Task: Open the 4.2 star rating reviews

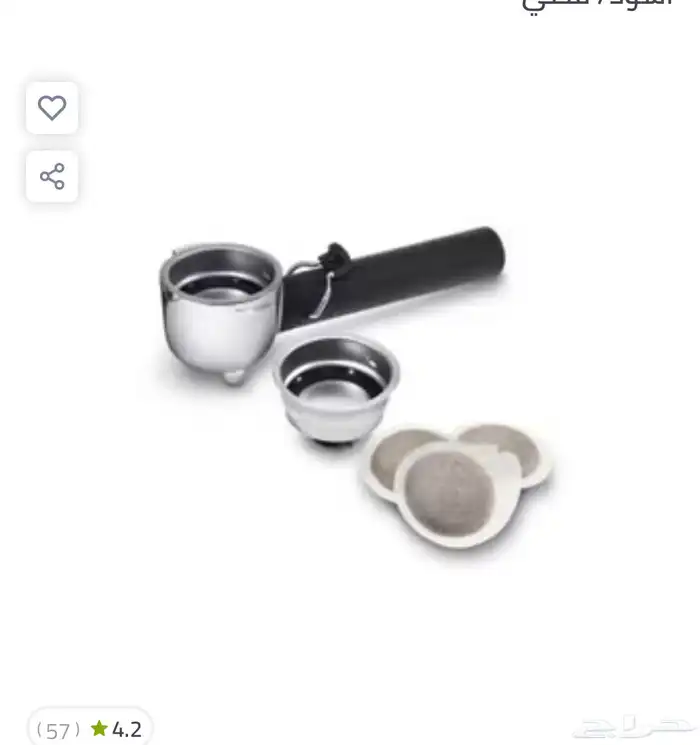Action: click(x=90, y=729)
